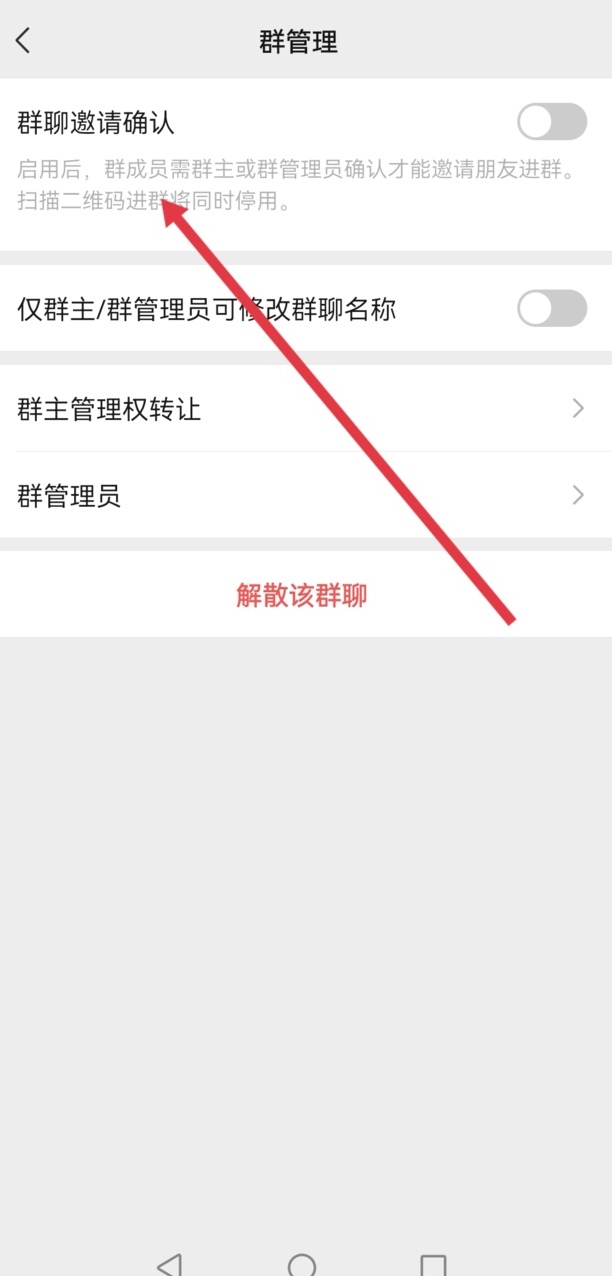Toggle 仅群主/群管理员可修改群聊名称
The height and width of the screenshot is (1276, 612).
pos(552,308)
